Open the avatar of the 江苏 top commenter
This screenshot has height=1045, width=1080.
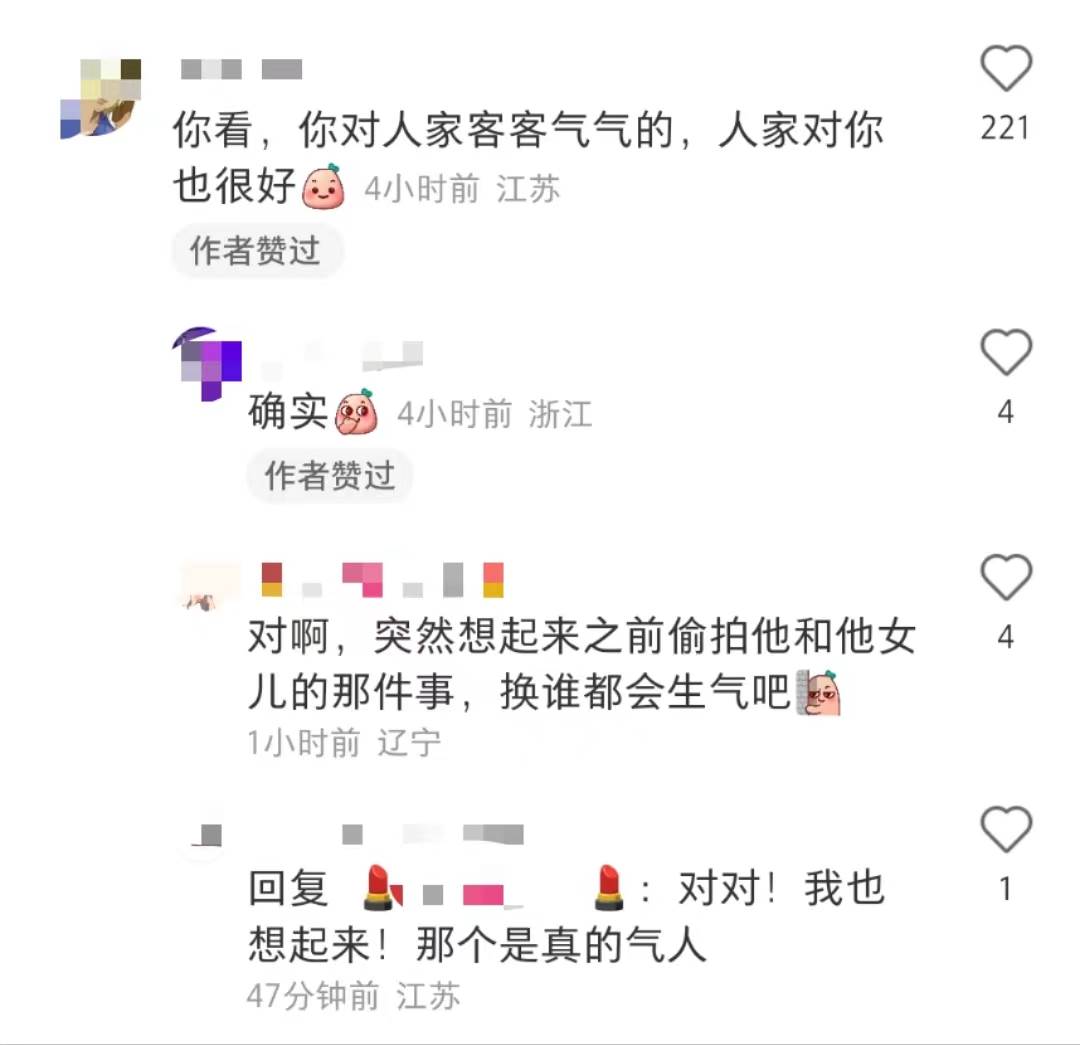click(x=100, y=98)
